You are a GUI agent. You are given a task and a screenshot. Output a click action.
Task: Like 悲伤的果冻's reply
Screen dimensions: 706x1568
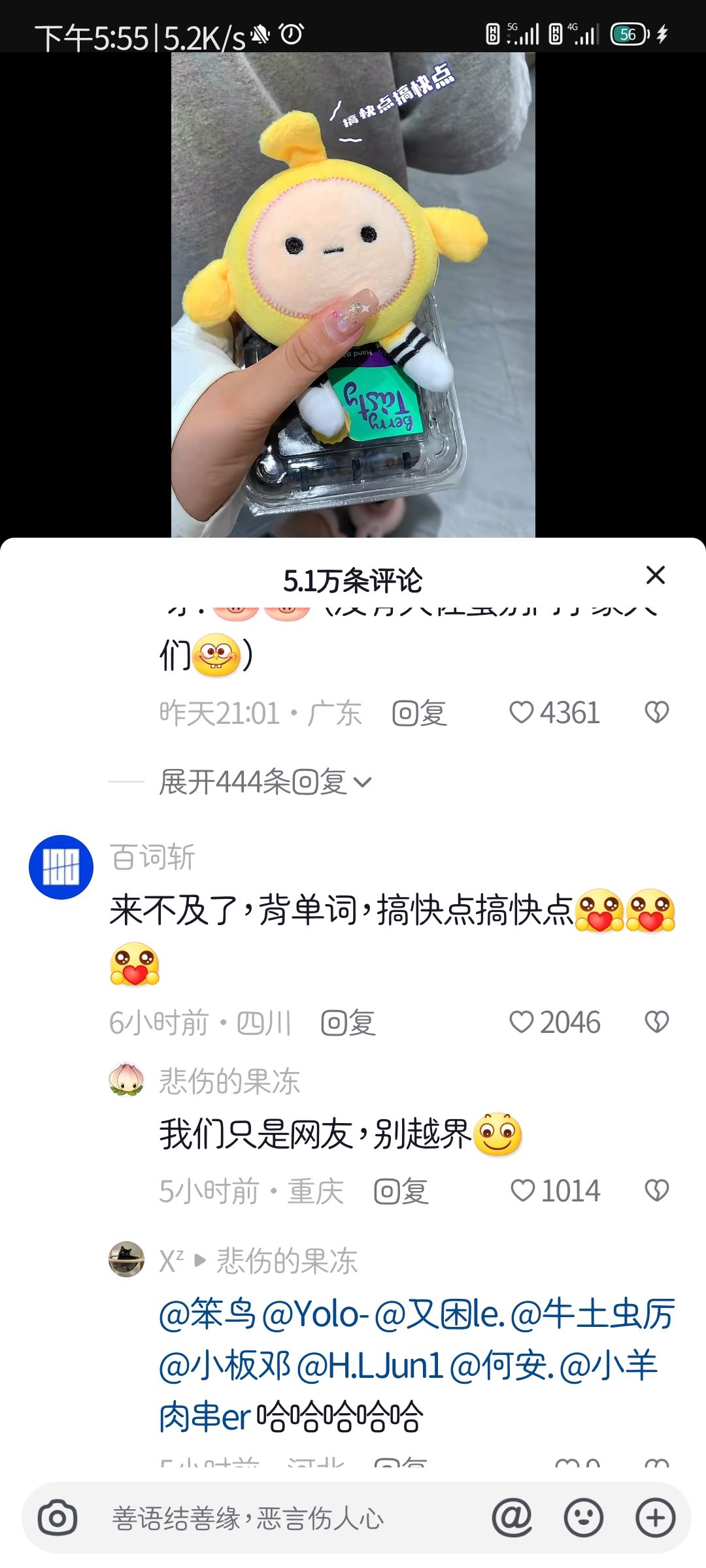[522, 1190]
